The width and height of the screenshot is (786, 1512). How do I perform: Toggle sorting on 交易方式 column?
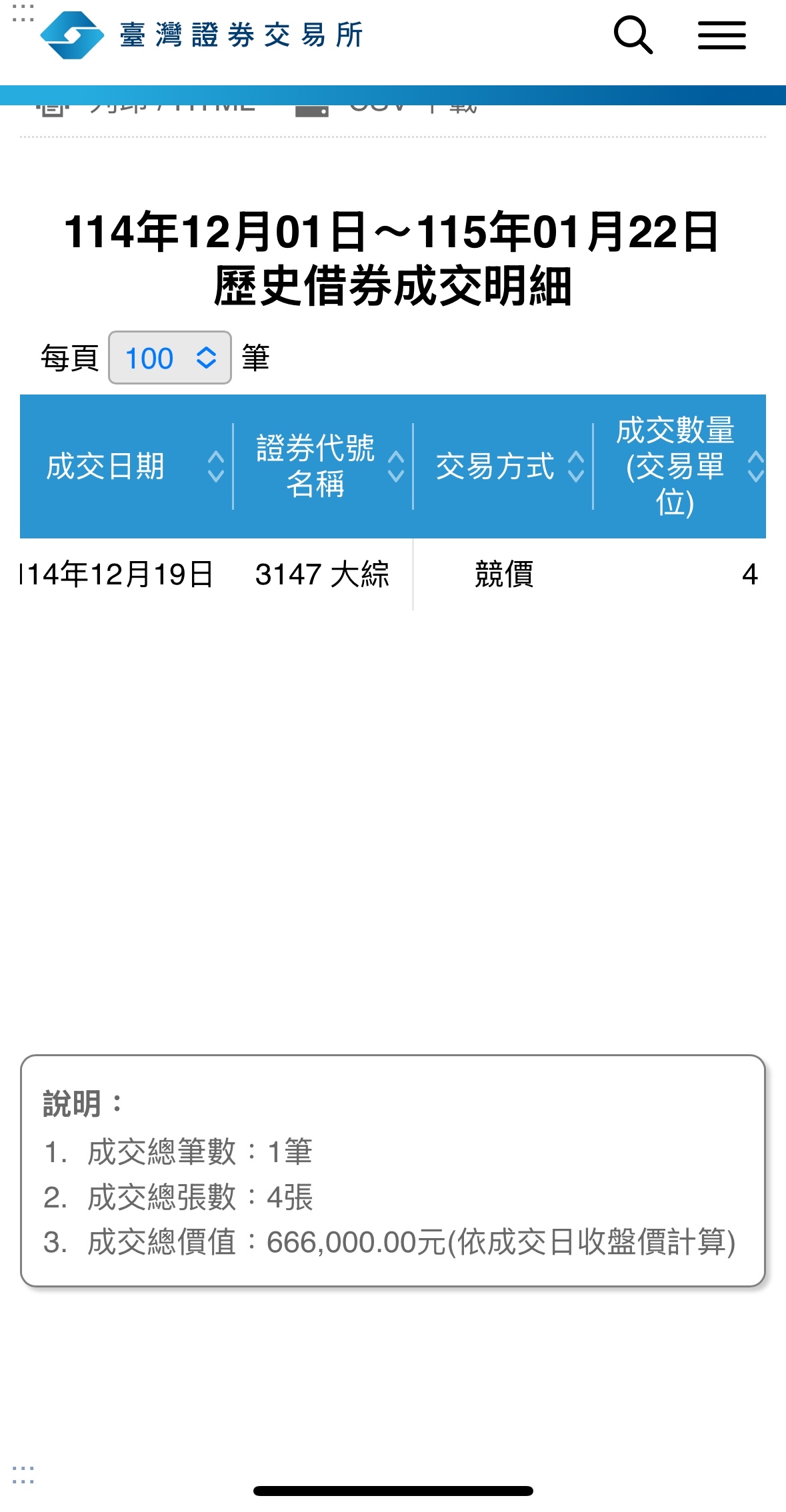click(576, 466)
